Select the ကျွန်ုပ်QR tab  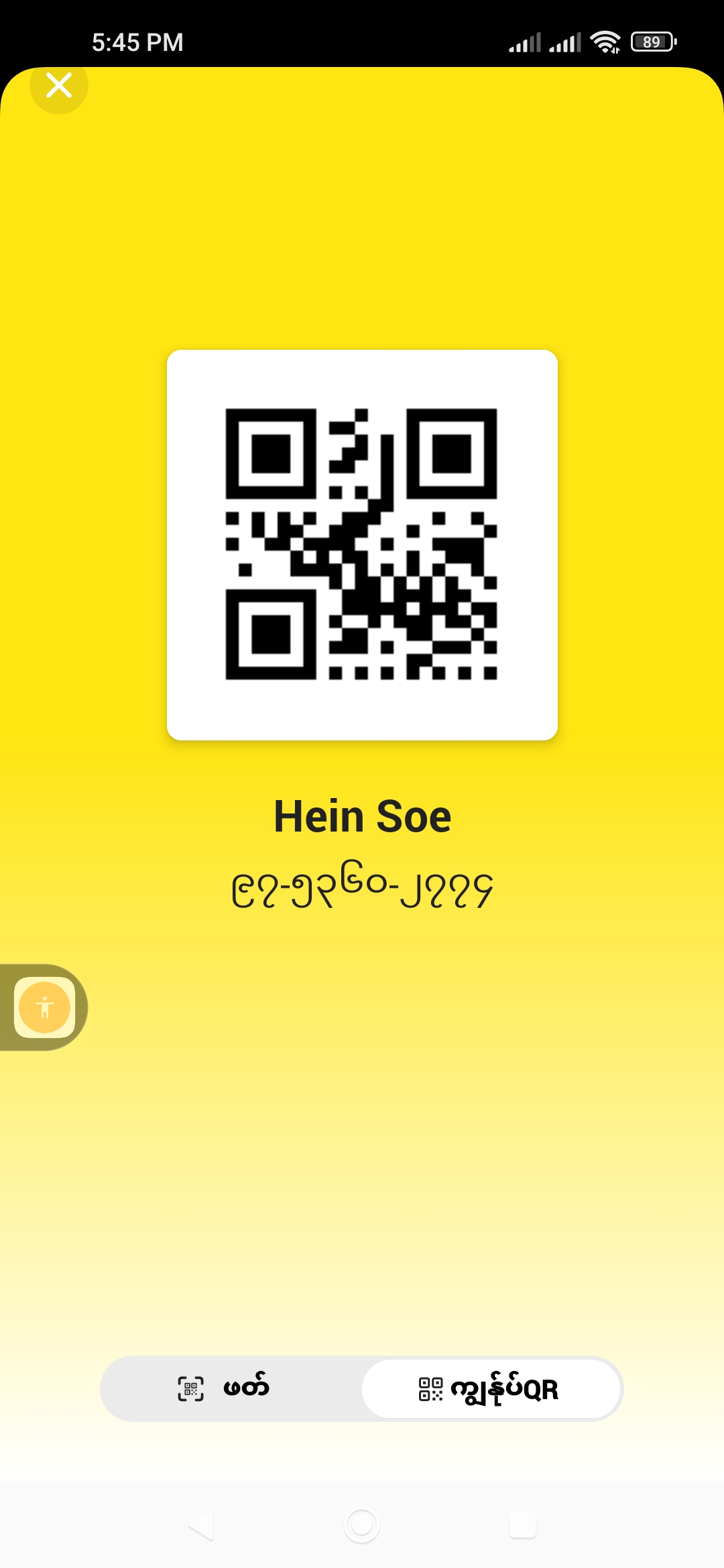coord(491,1388)
